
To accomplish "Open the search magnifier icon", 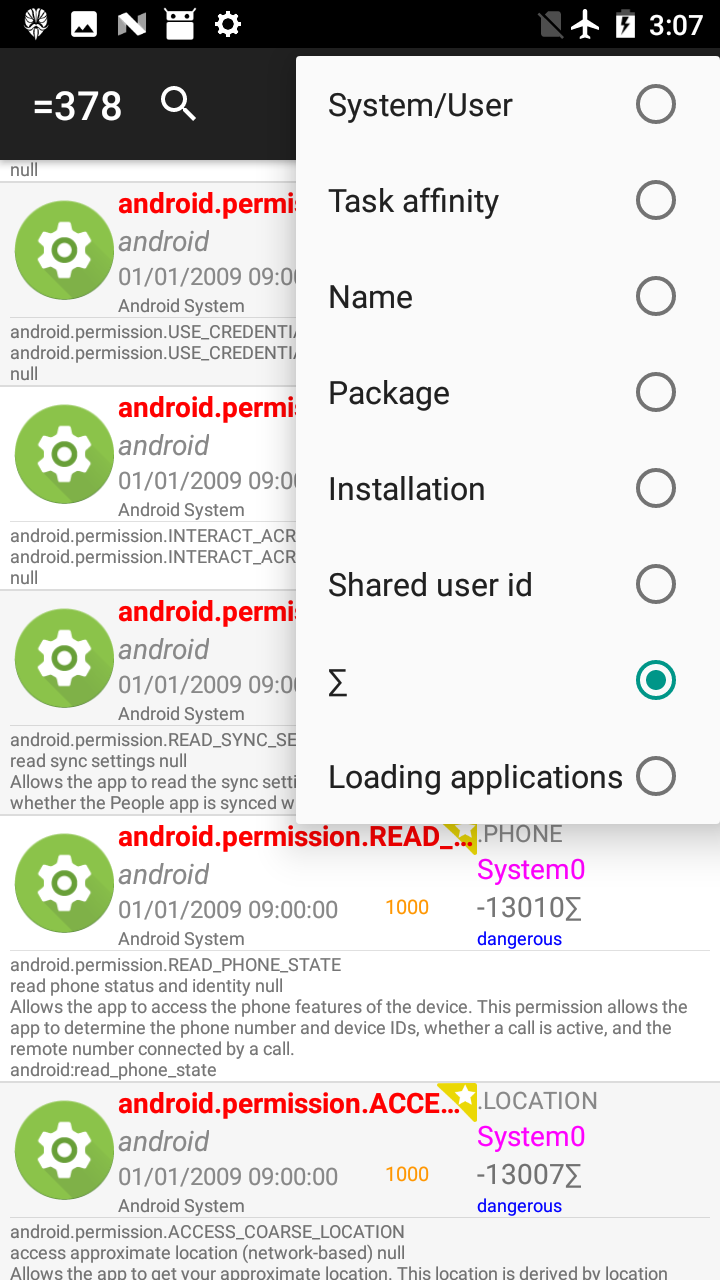I will coord(178,104).
